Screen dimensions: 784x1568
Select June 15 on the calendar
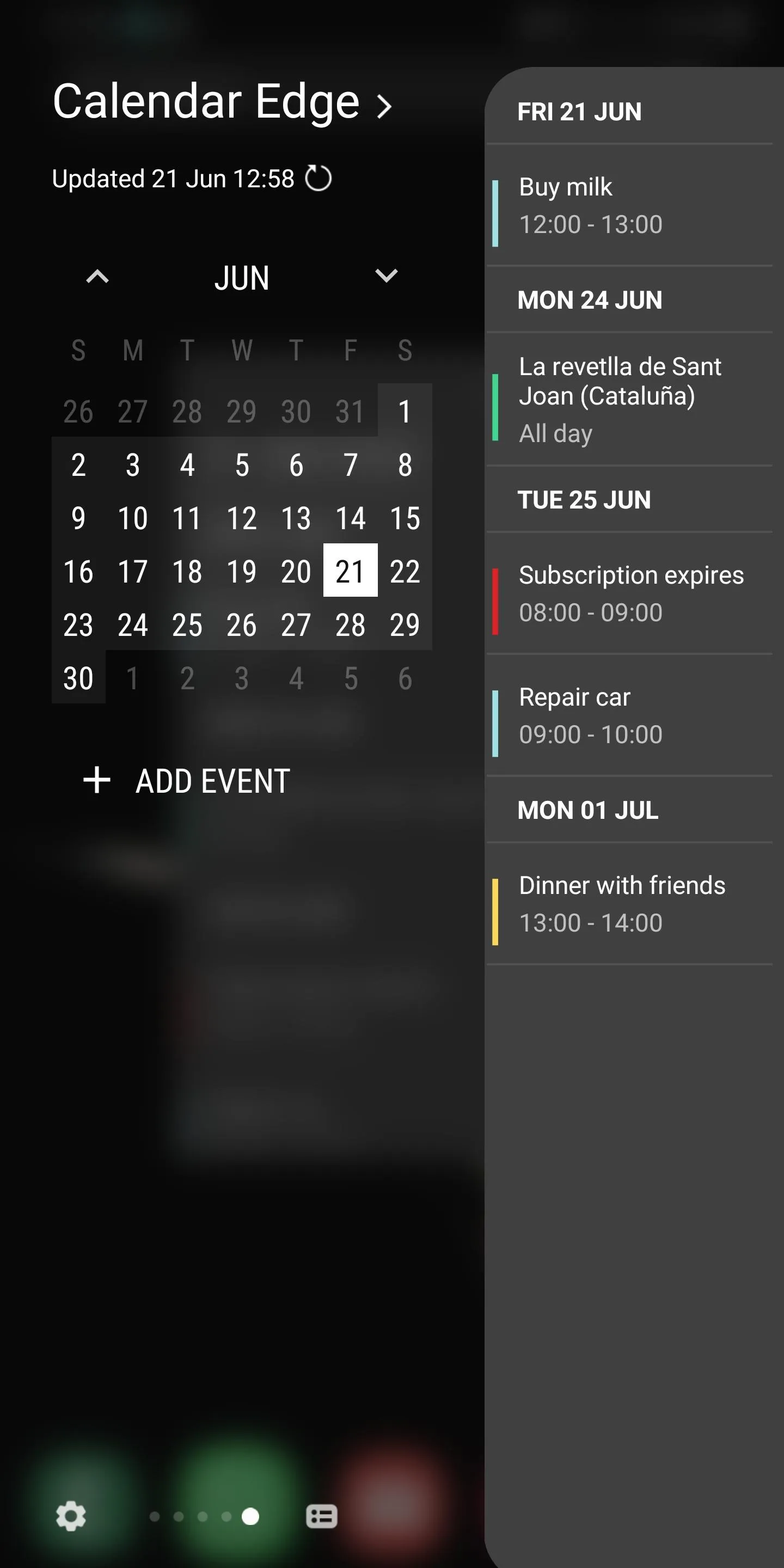click(405, 519)
